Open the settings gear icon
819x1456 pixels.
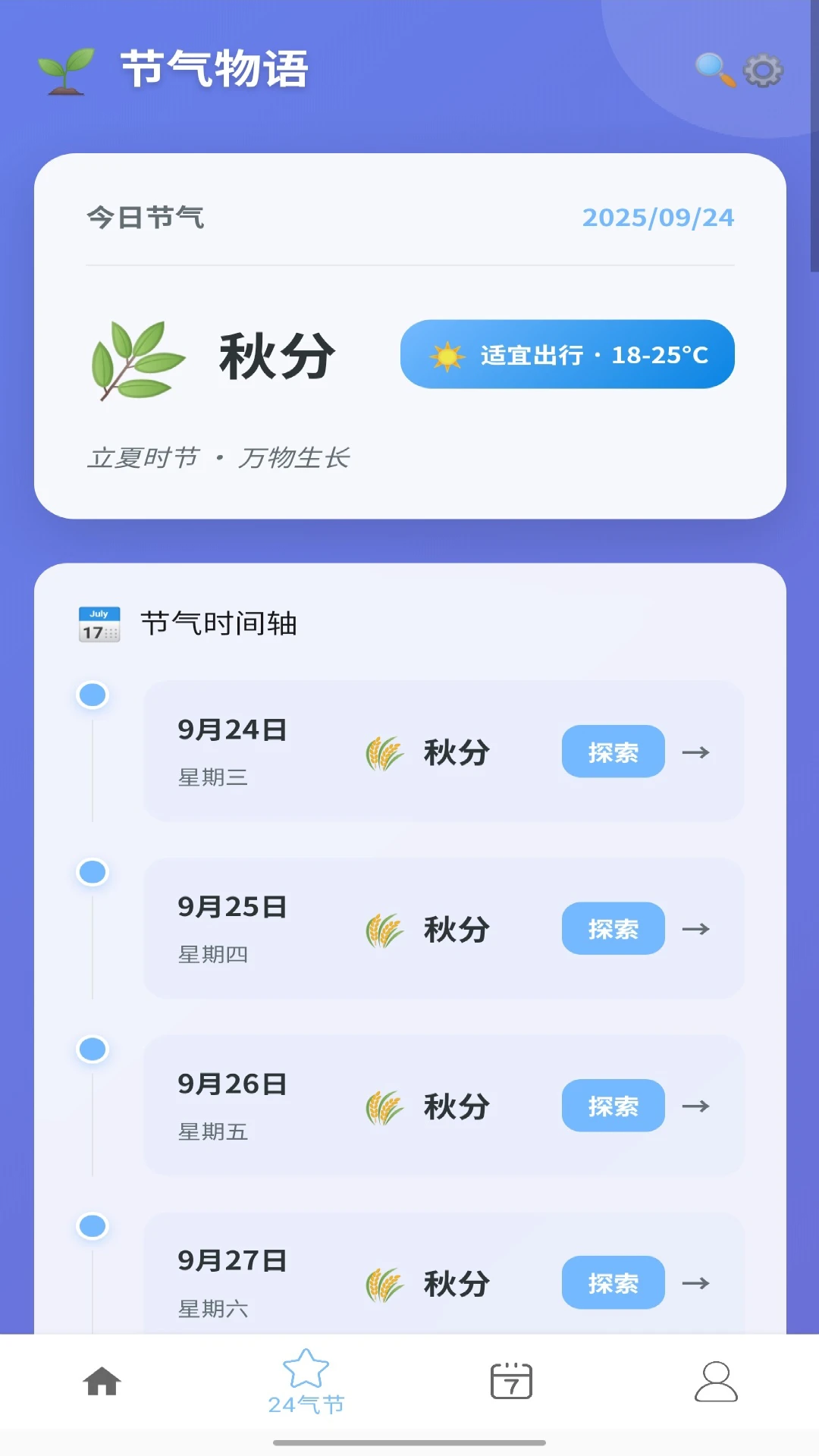762,71
